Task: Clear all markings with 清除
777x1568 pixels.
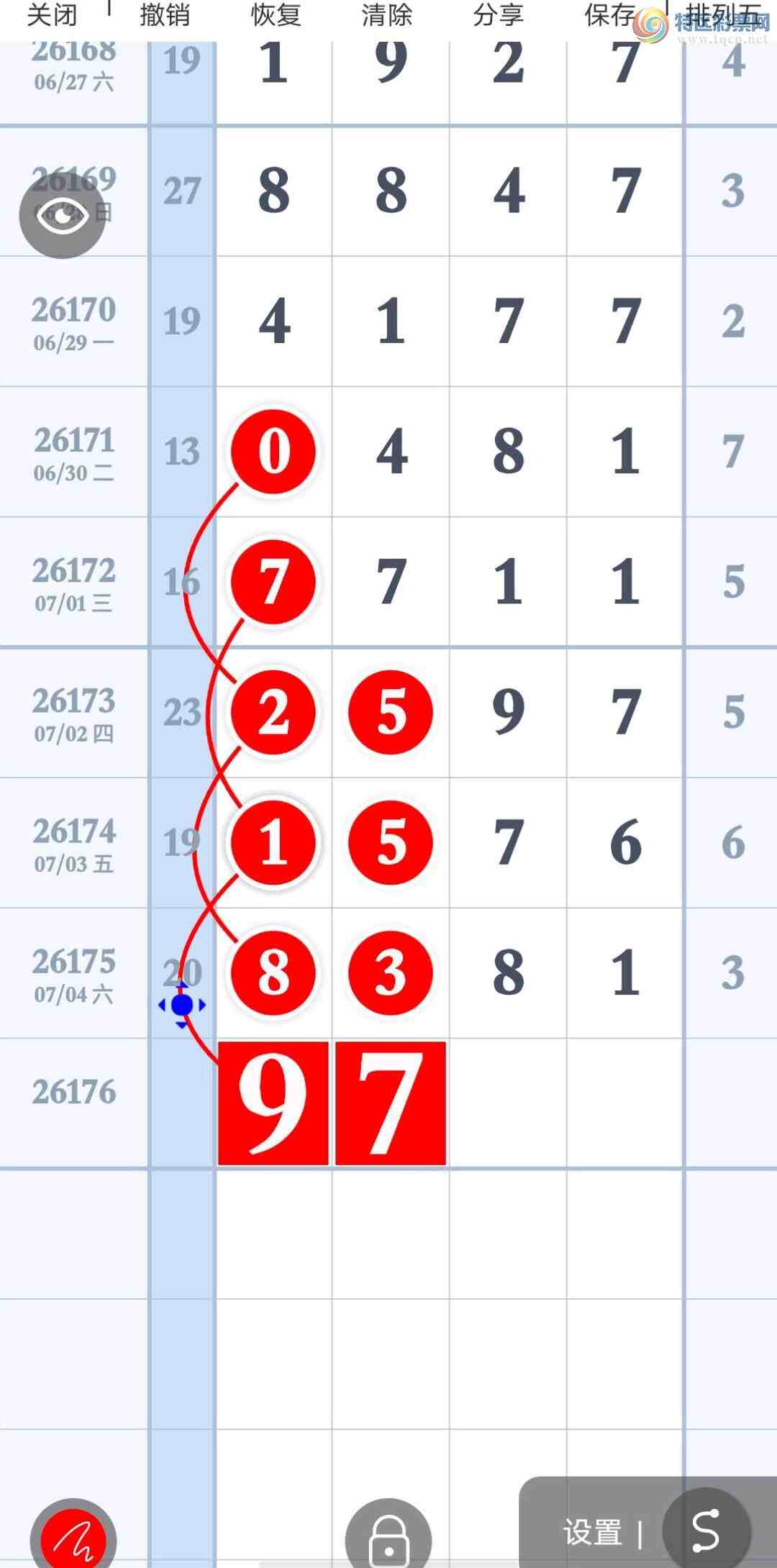Action: [387, 15]
